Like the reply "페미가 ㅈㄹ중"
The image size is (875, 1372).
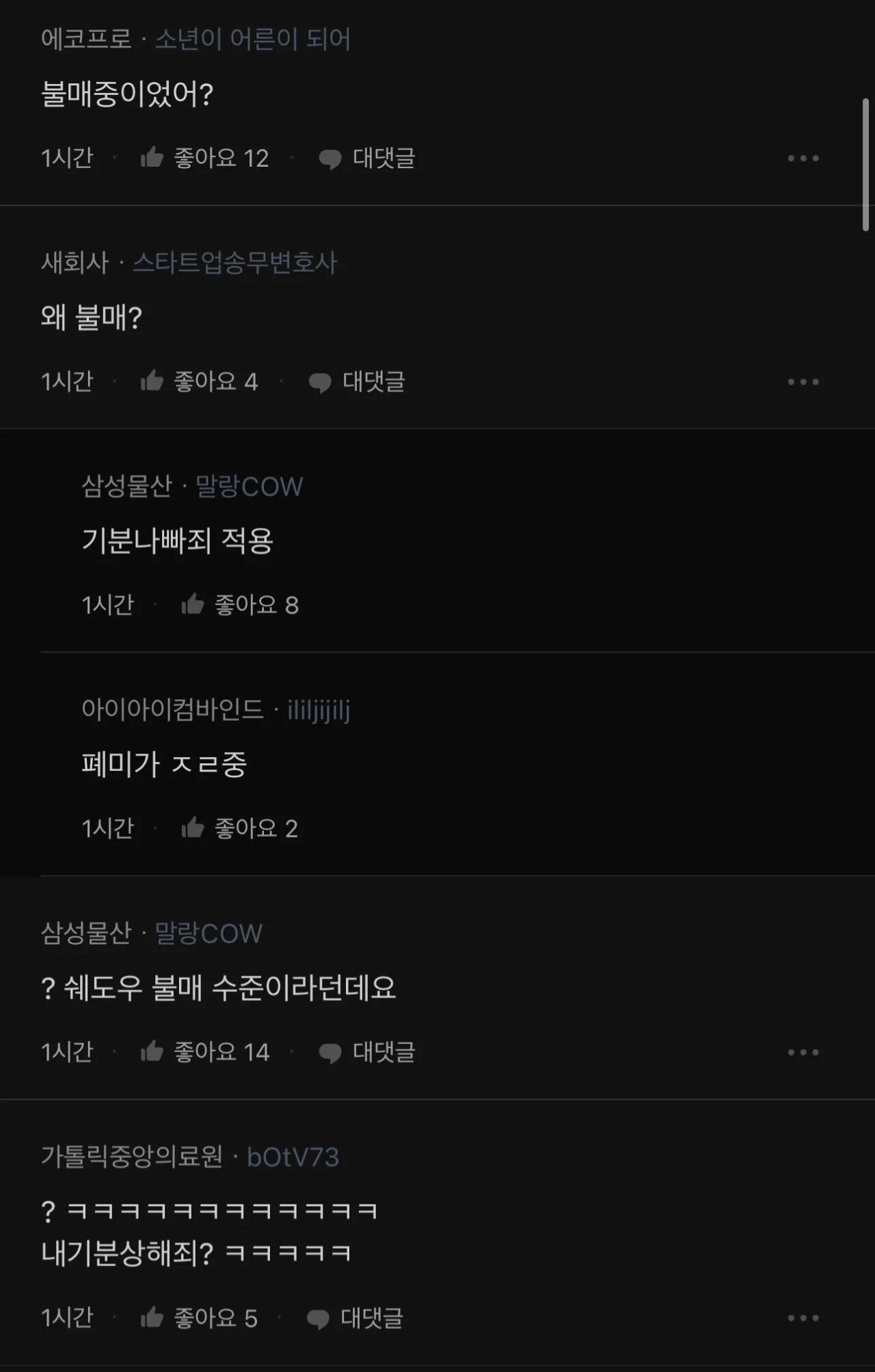coord(193,828)
